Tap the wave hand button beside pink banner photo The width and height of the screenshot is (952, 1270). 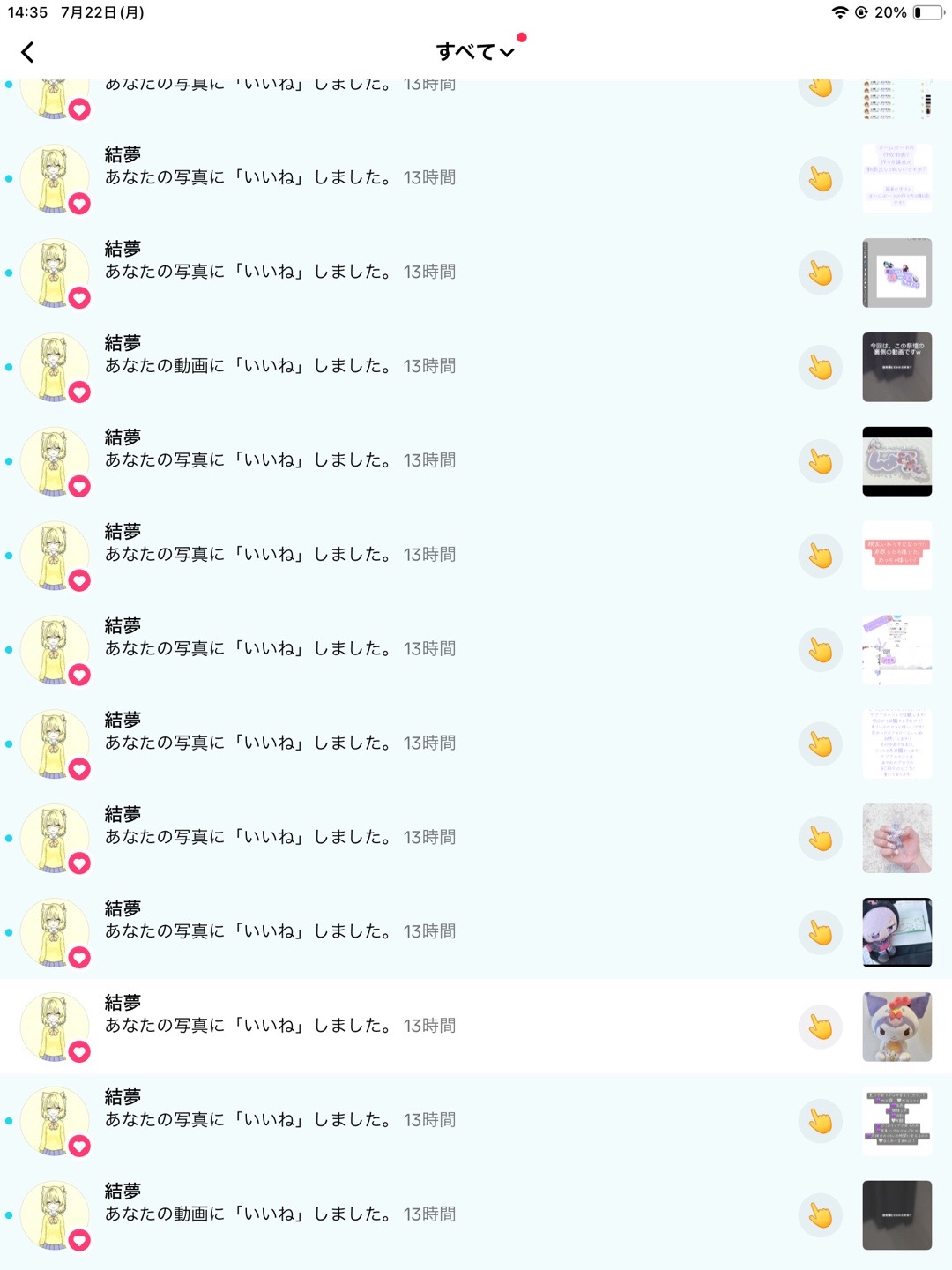820,555
